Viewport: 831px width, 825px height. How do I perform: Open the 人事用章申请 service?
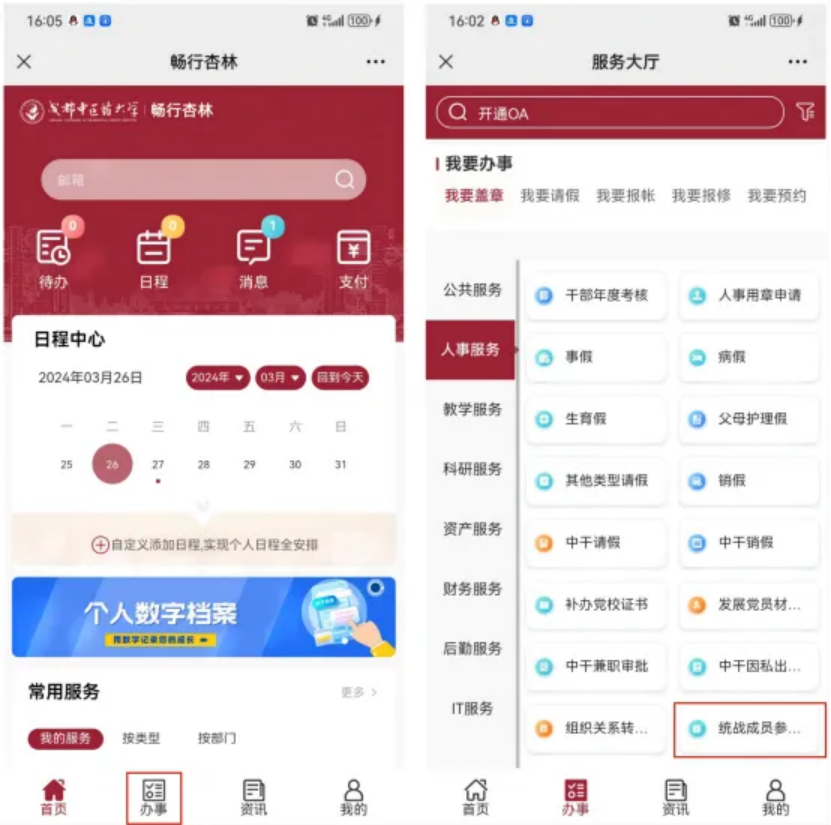750,296
